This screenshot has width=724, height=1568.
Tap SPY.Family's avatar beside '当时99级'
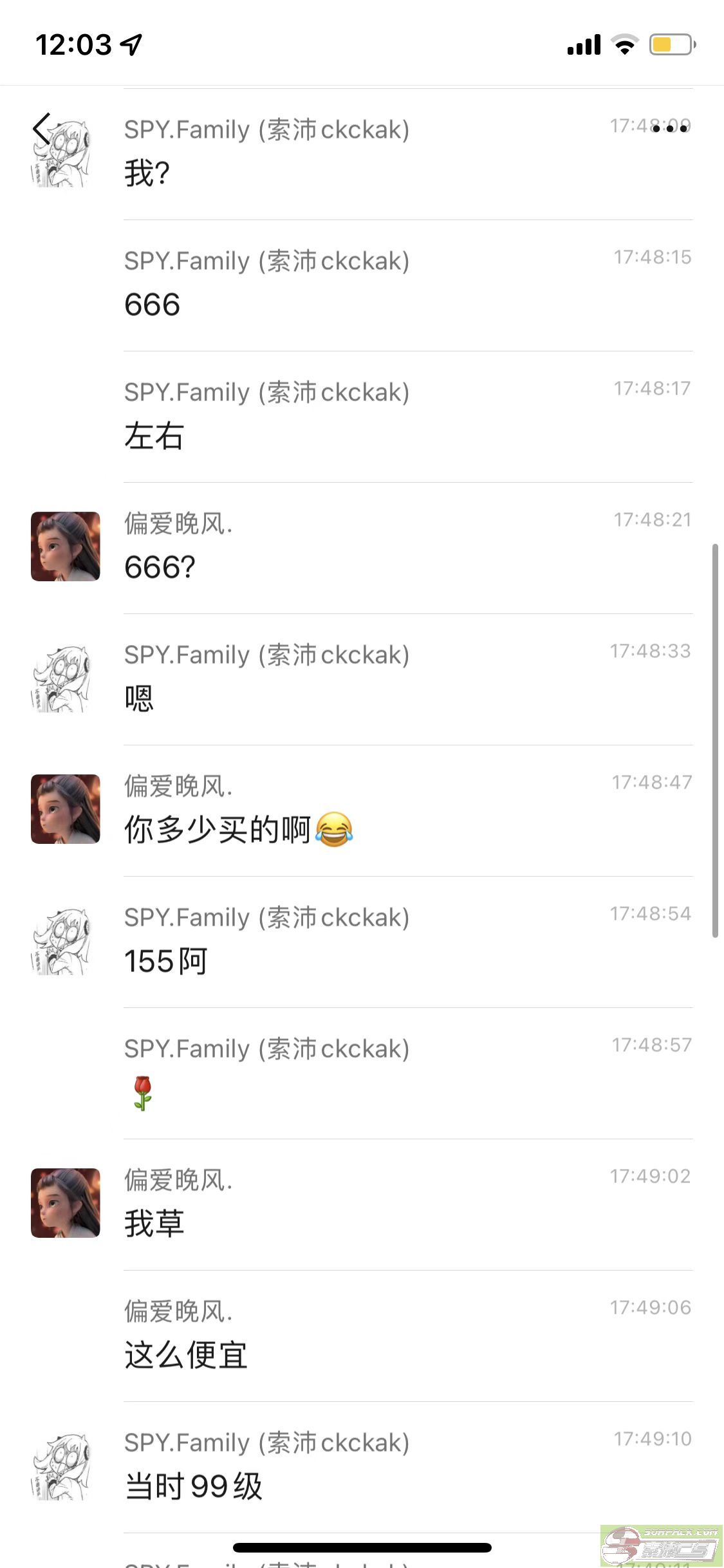point(63,1468)
